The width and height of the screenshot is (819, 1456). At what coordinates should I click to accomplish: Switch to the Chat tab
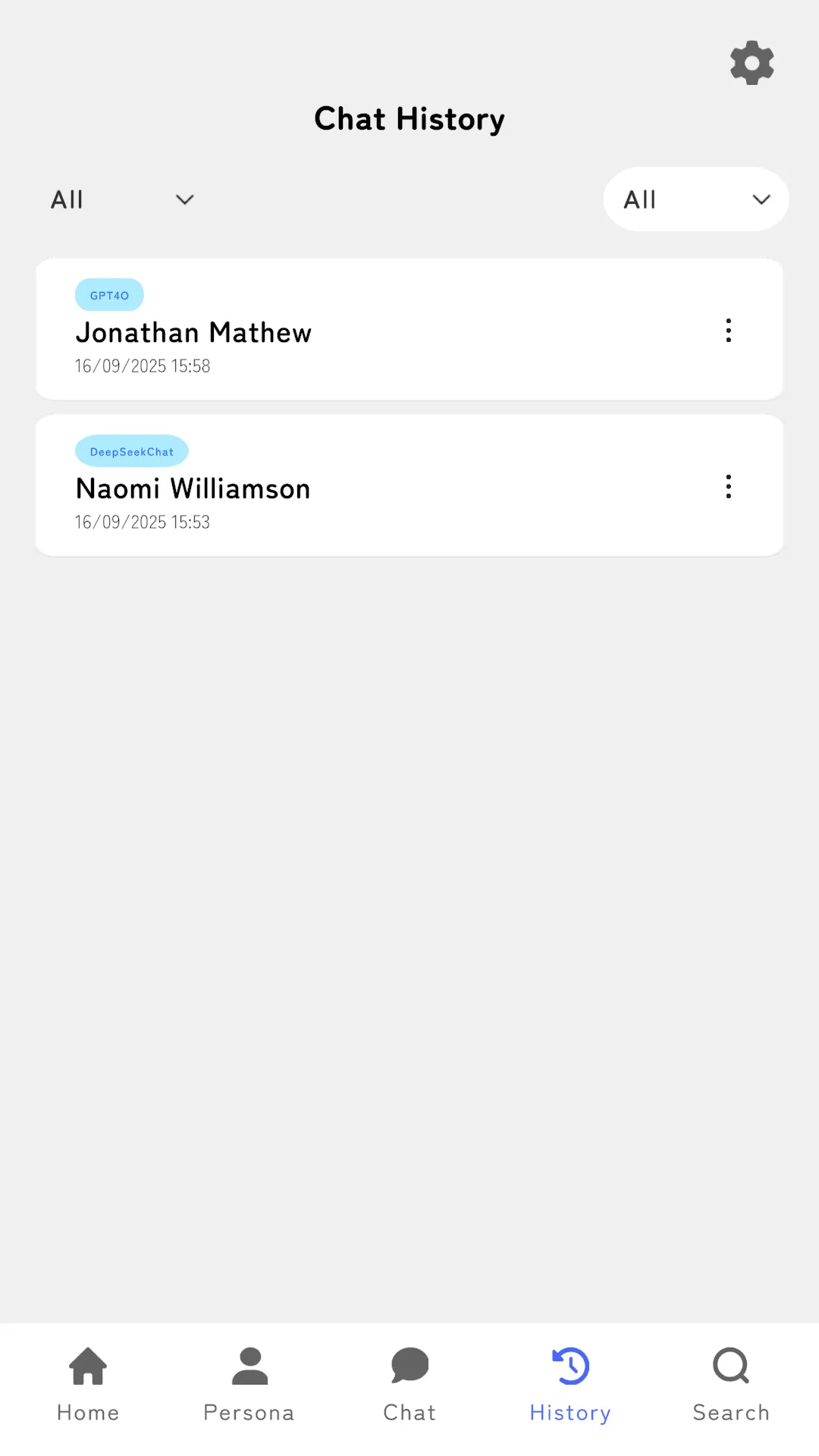(x=409, y=1385)
